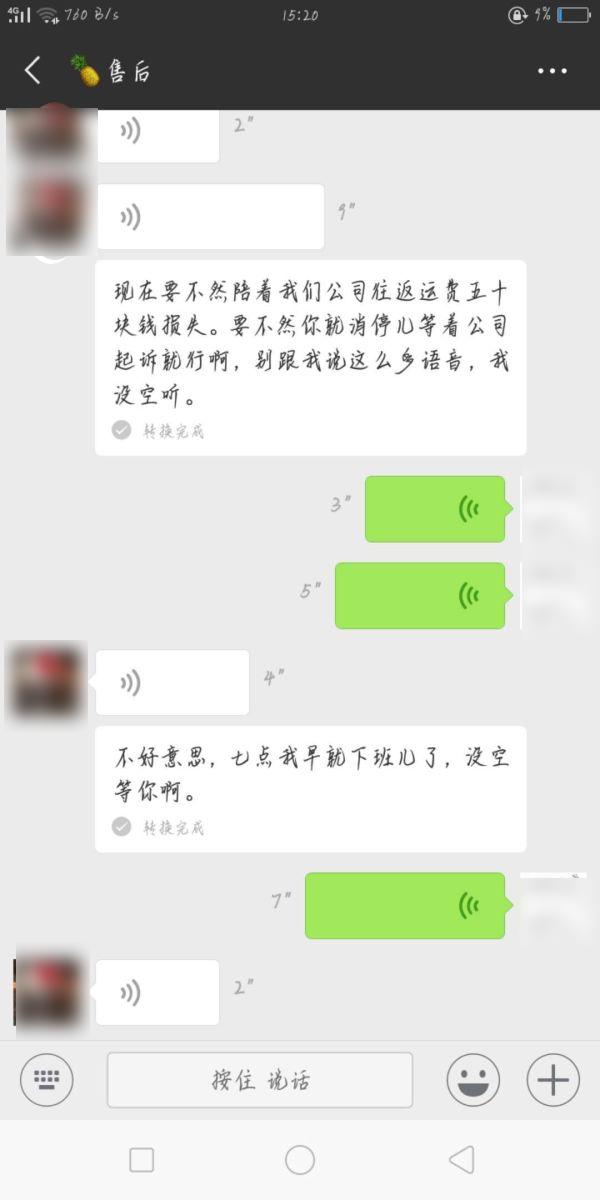Open the contact's avatar beside the 4-second voice
The width and height of the screenshot is (600, 1200).
(x=47, y=682)
